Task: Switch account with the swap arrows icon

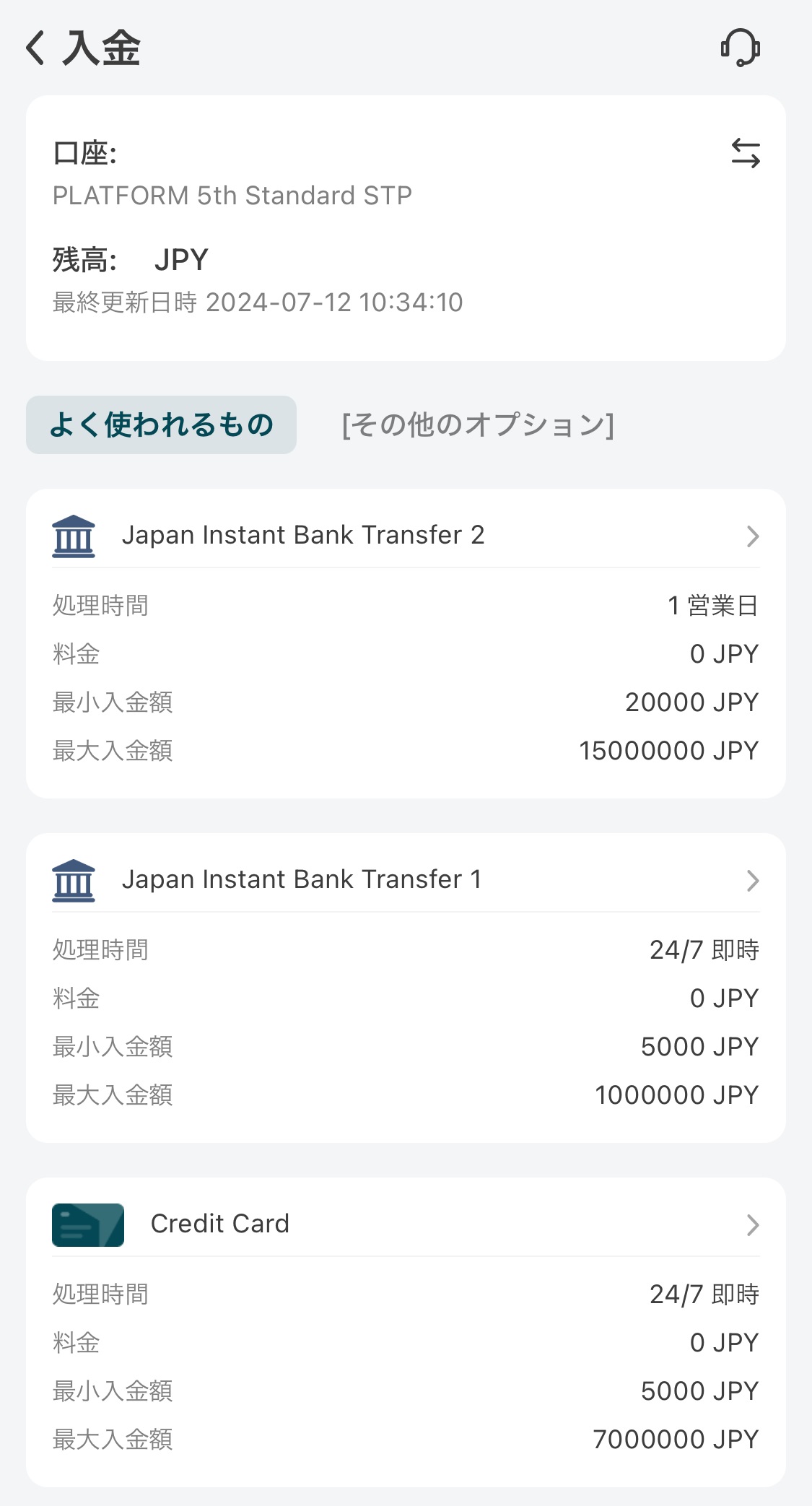Action: coord(745,153)
